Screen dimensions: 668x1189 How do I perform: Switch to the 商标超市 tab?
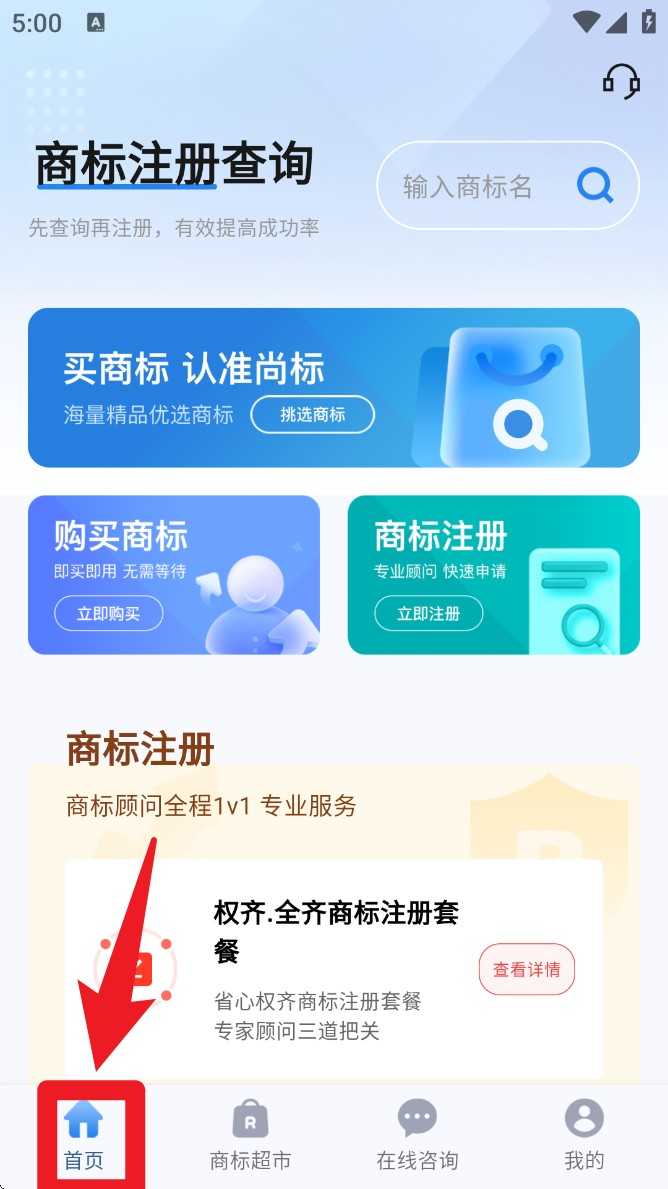pyautogui.click(x=250, y=1135)
